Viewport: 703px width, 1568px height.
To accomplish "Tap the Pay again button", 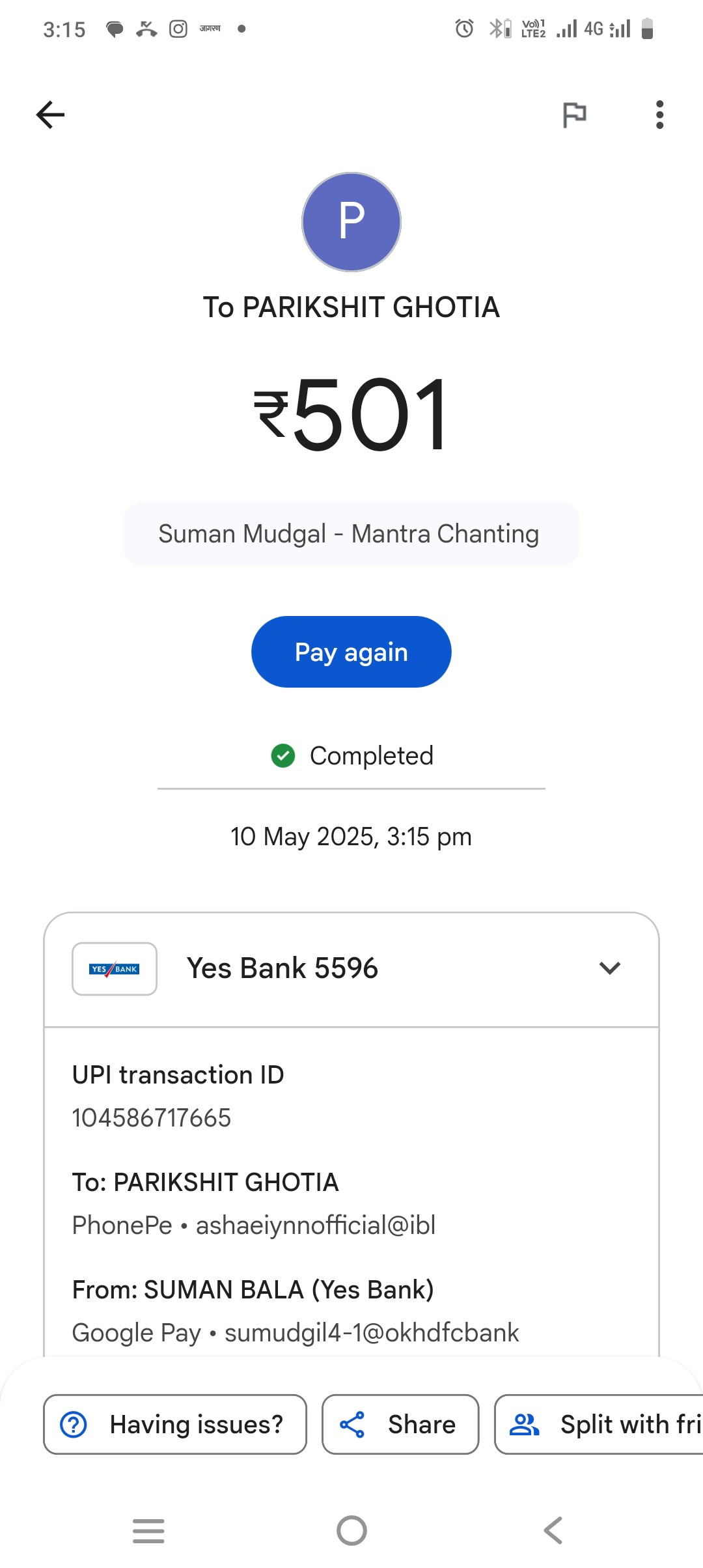I will [351, 652].
